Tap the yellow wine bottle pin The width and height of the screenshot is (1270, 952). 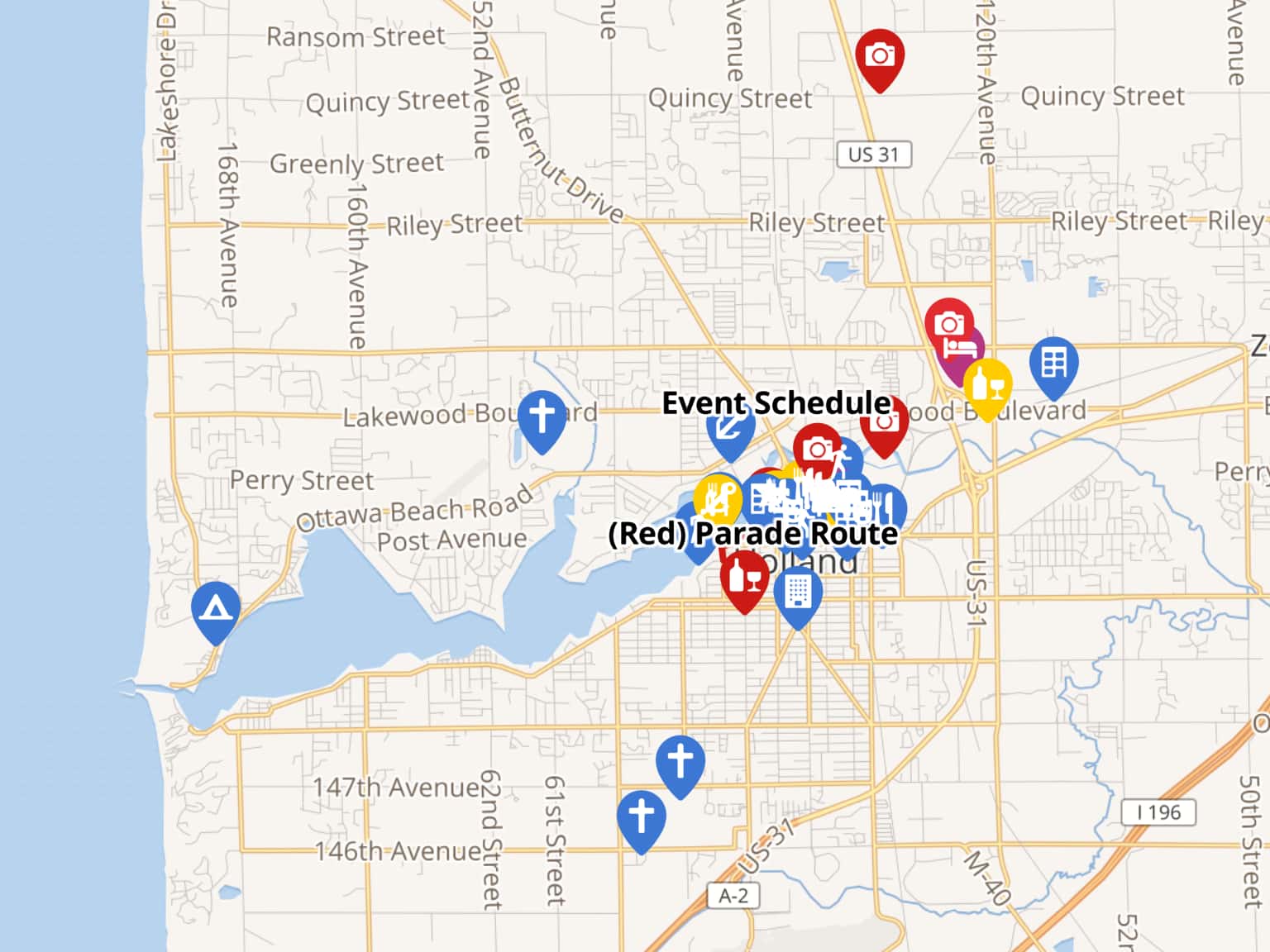[988, 385]
